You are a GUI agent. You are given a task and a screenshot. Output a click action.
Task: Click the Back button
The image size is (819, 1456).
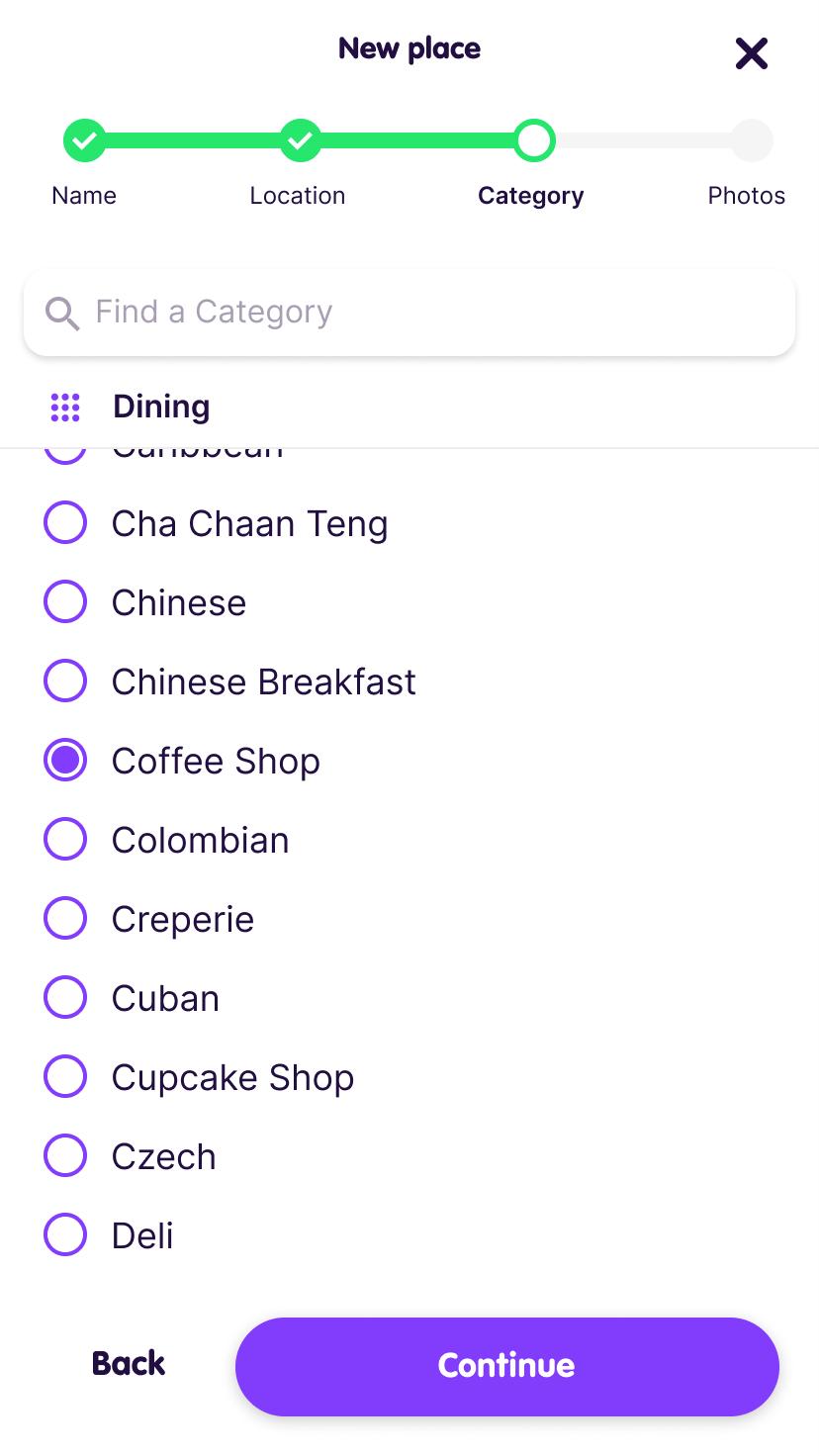coord(128,1363)
